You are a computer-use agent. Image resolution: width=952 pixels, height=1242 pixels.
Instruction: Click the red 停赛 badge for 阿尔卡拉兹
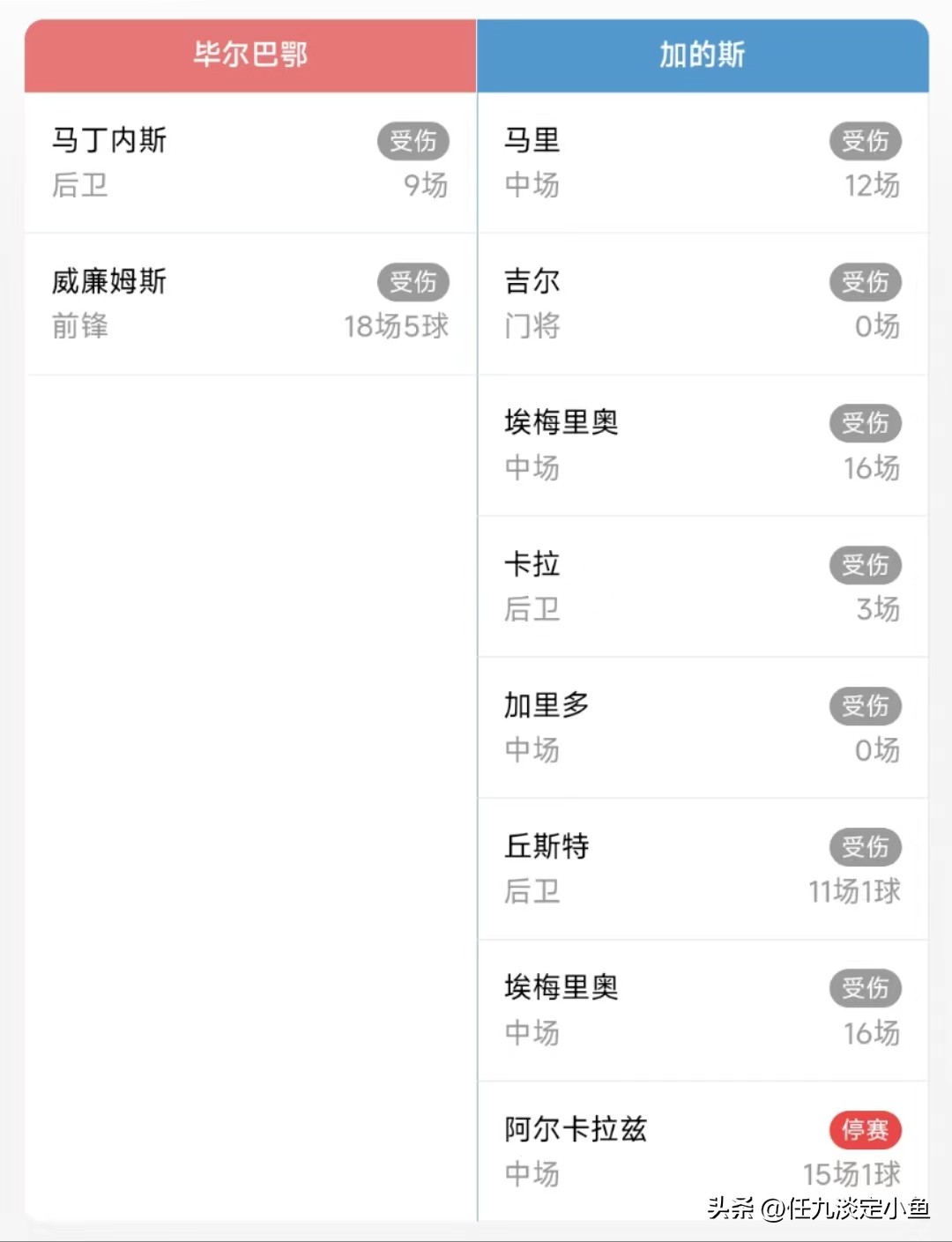(865, 1129)
